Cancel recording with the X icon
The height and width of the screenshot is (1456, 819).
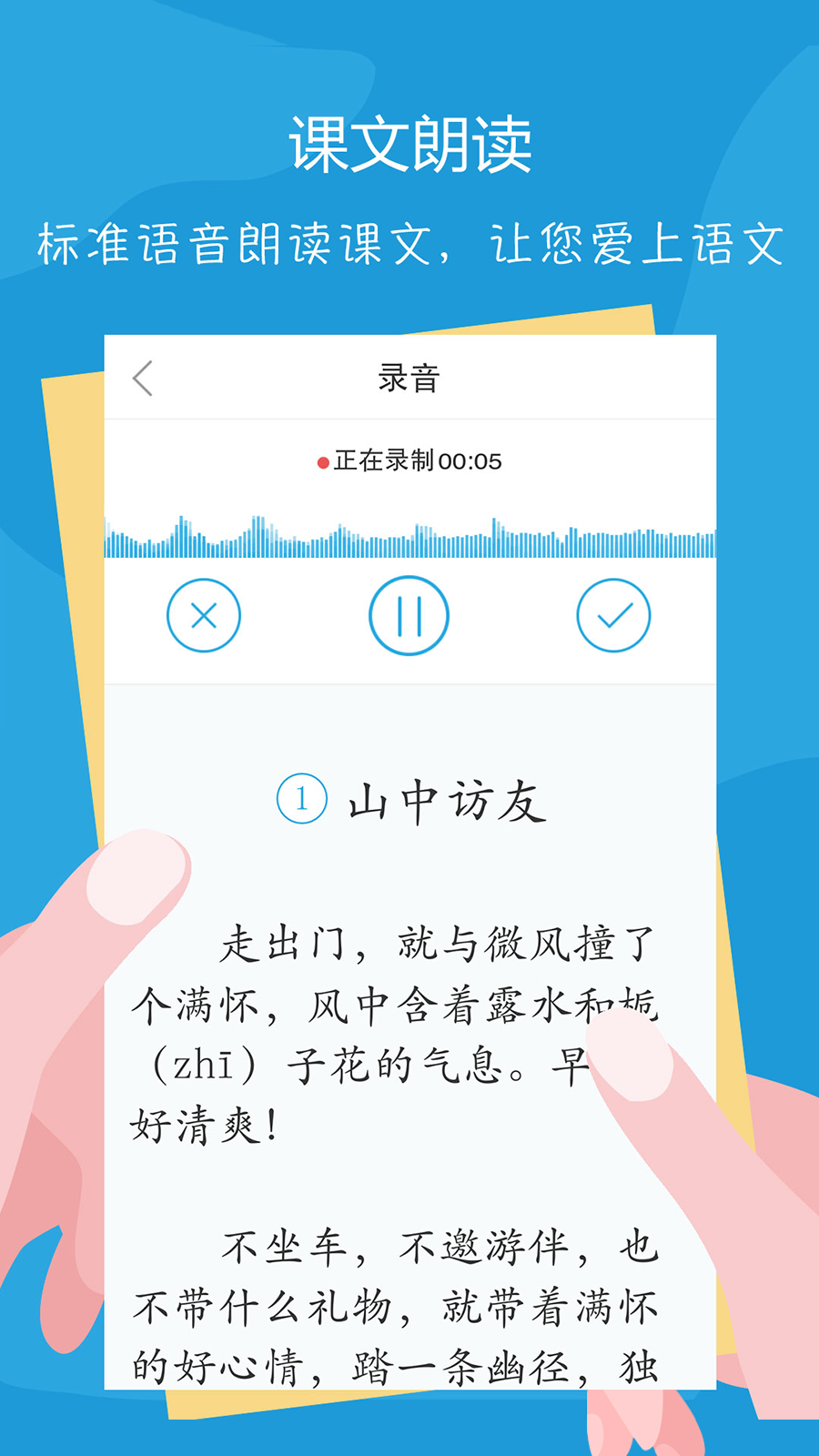point(203,614)
